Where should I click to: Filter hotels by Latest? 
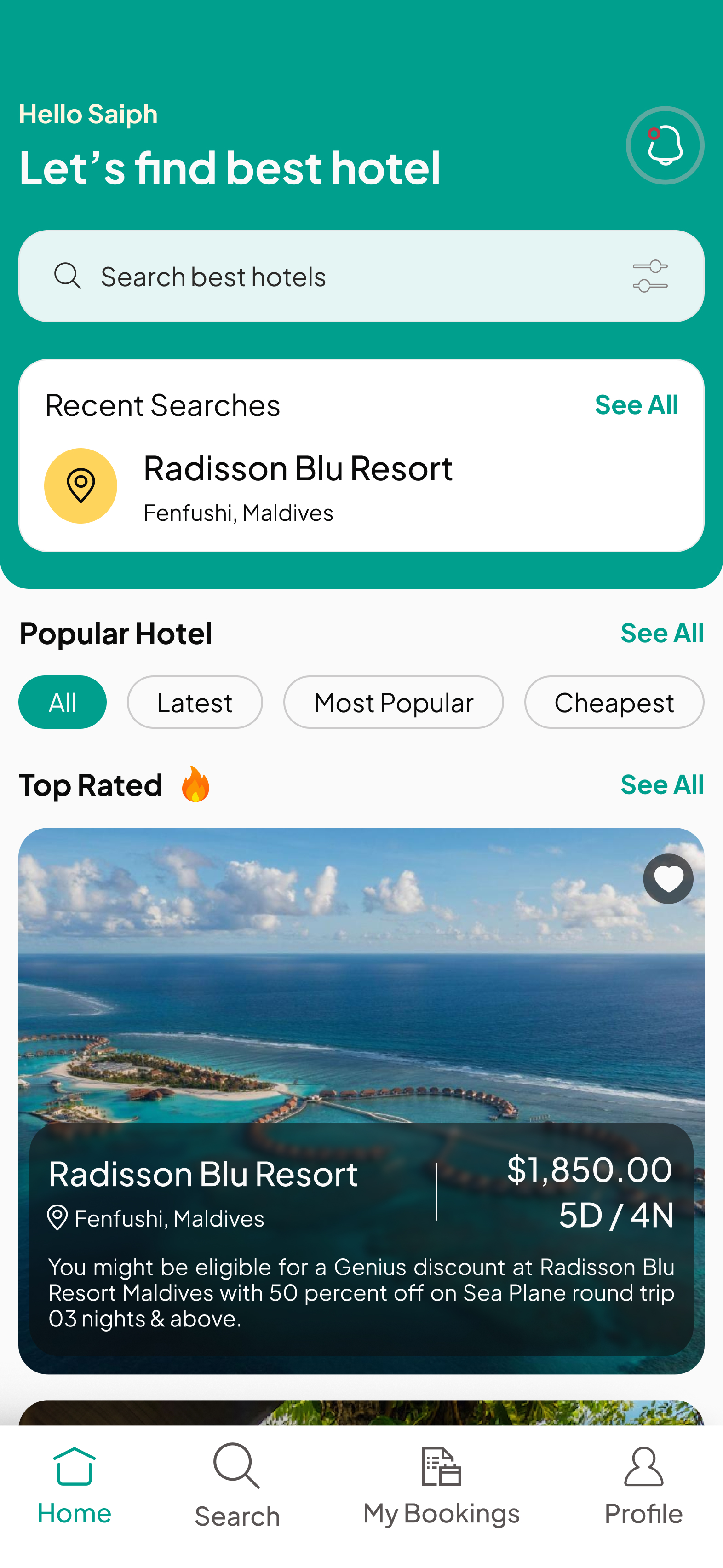click(x=195, y=702)
